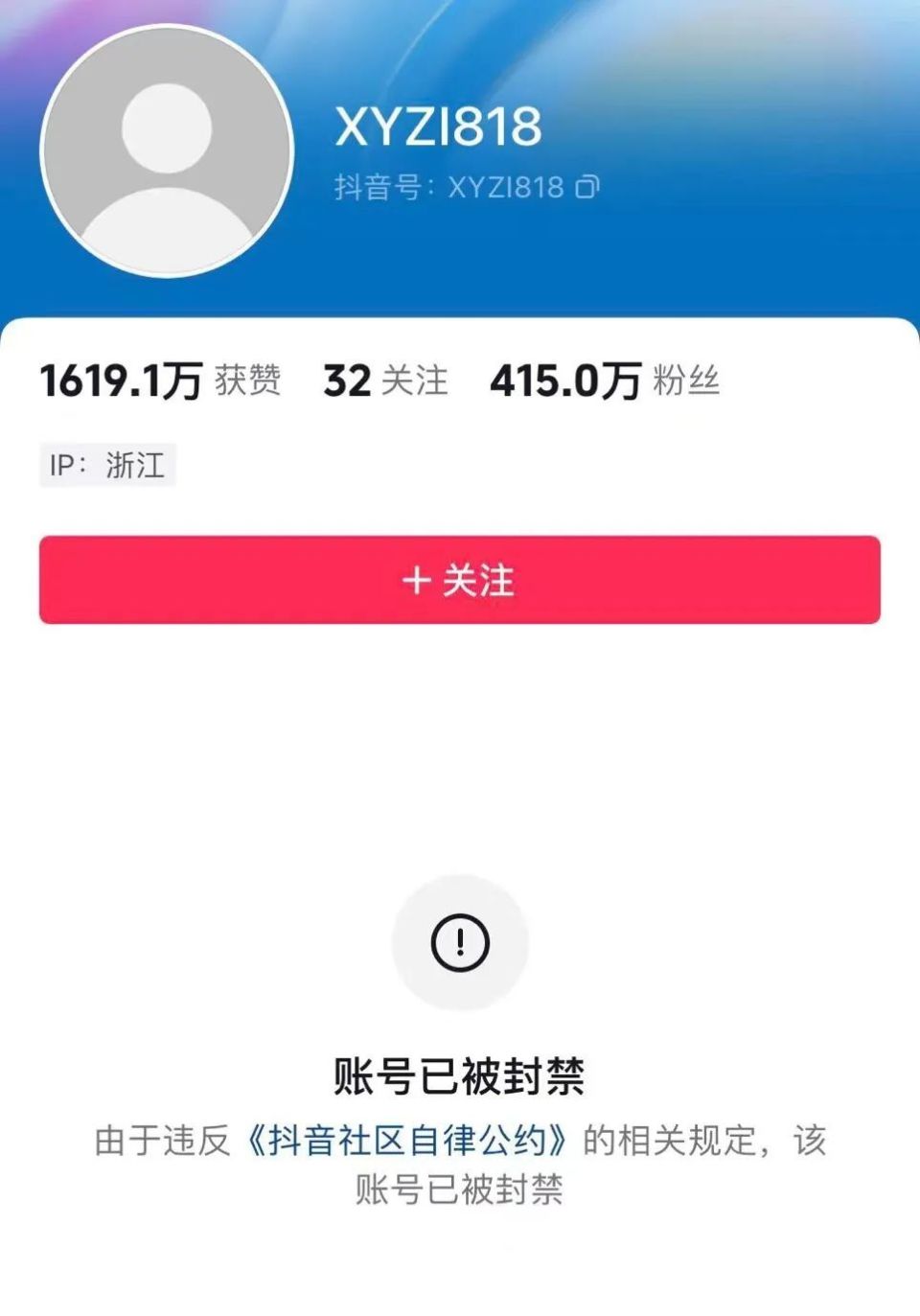Follow the XYZI818 account
The height and width of the screenshot is (1316, 920).
[x=459, y=580]
